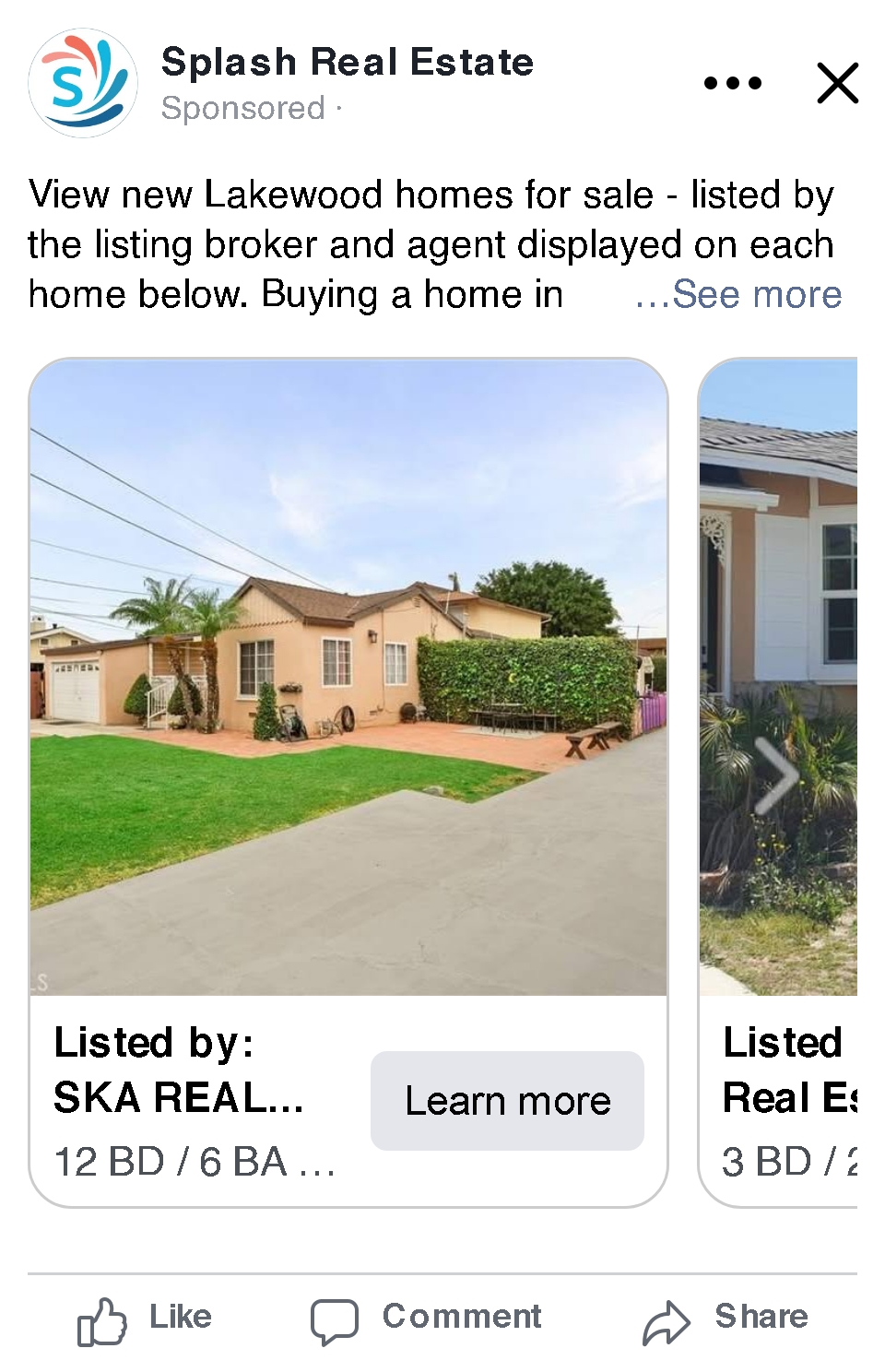Open the Splash Real Estate page name
This screenshot has height=1372, width=885.
(x=348, y=63)
